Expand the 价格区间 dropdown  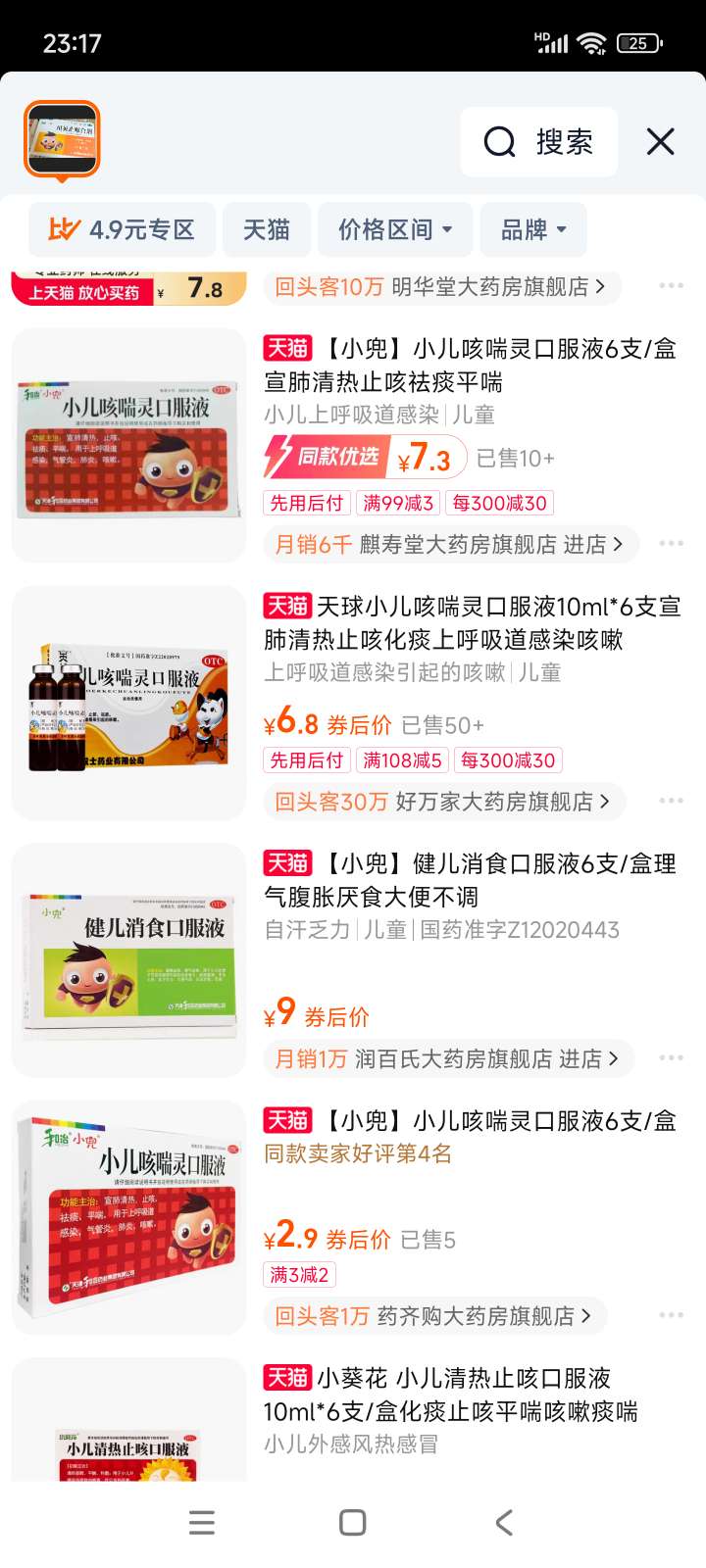click(x=396, y=230)
